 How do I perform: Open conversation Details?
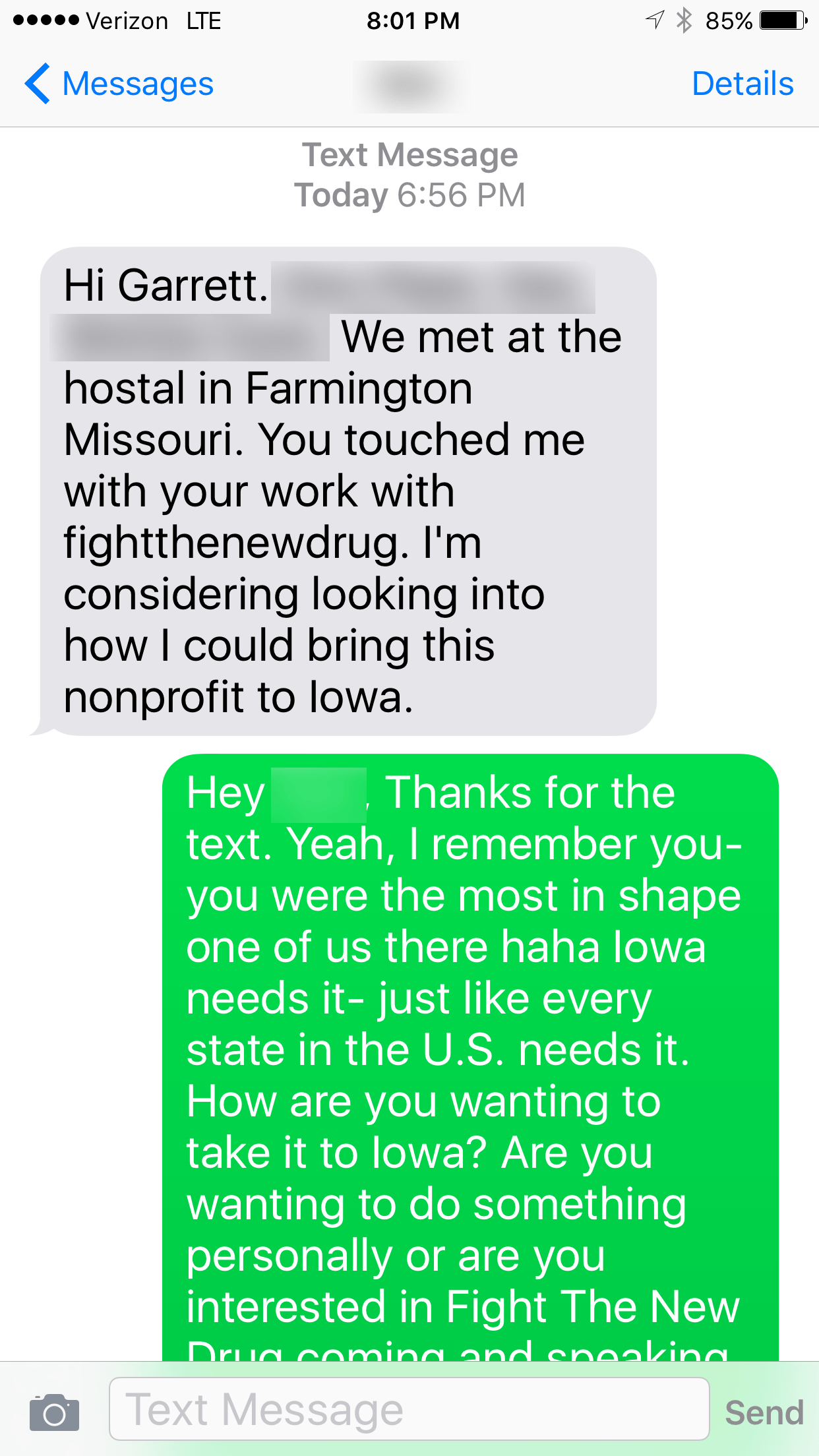tap(743, 84)
